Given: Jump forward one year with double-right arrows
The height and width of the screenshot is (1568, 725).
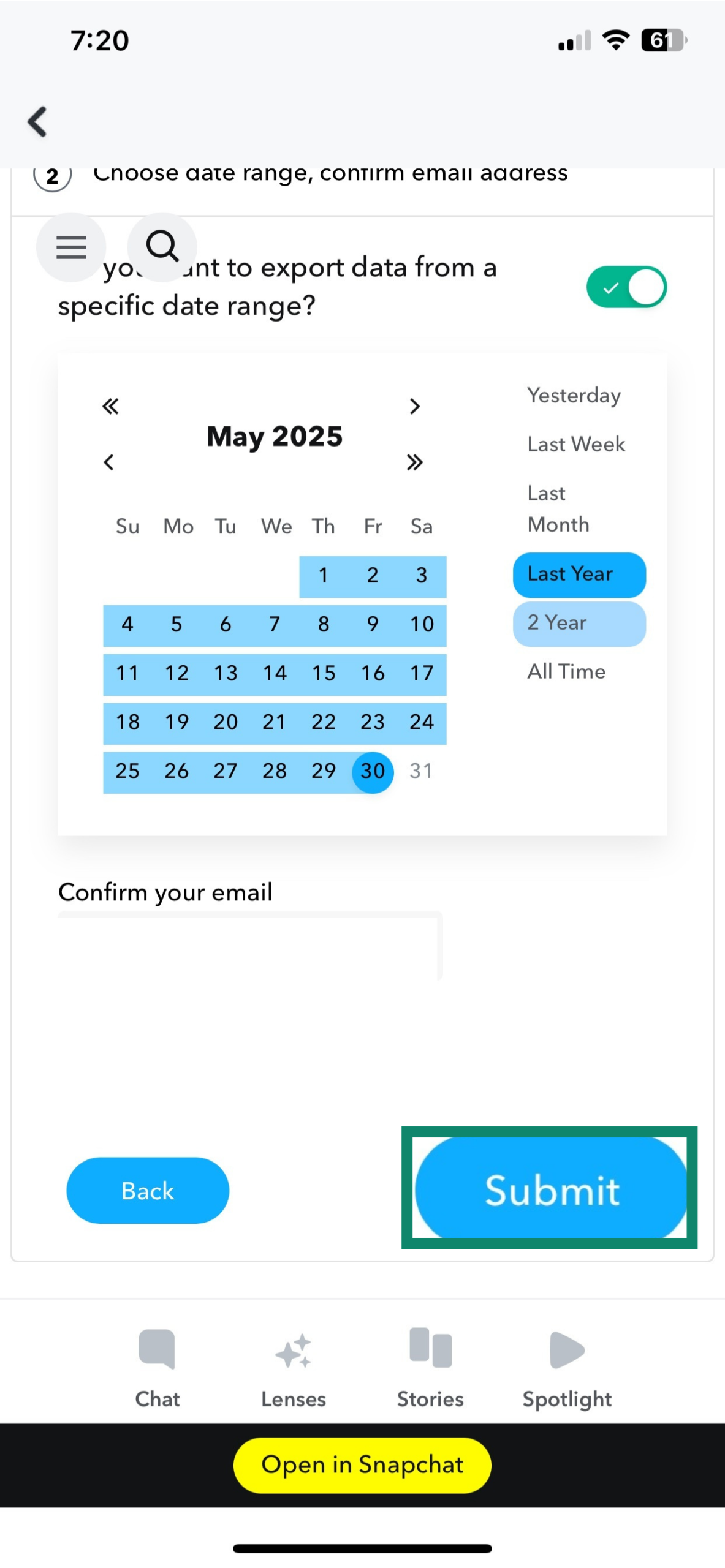Looking at the screenshot, I should click(415, 462).
